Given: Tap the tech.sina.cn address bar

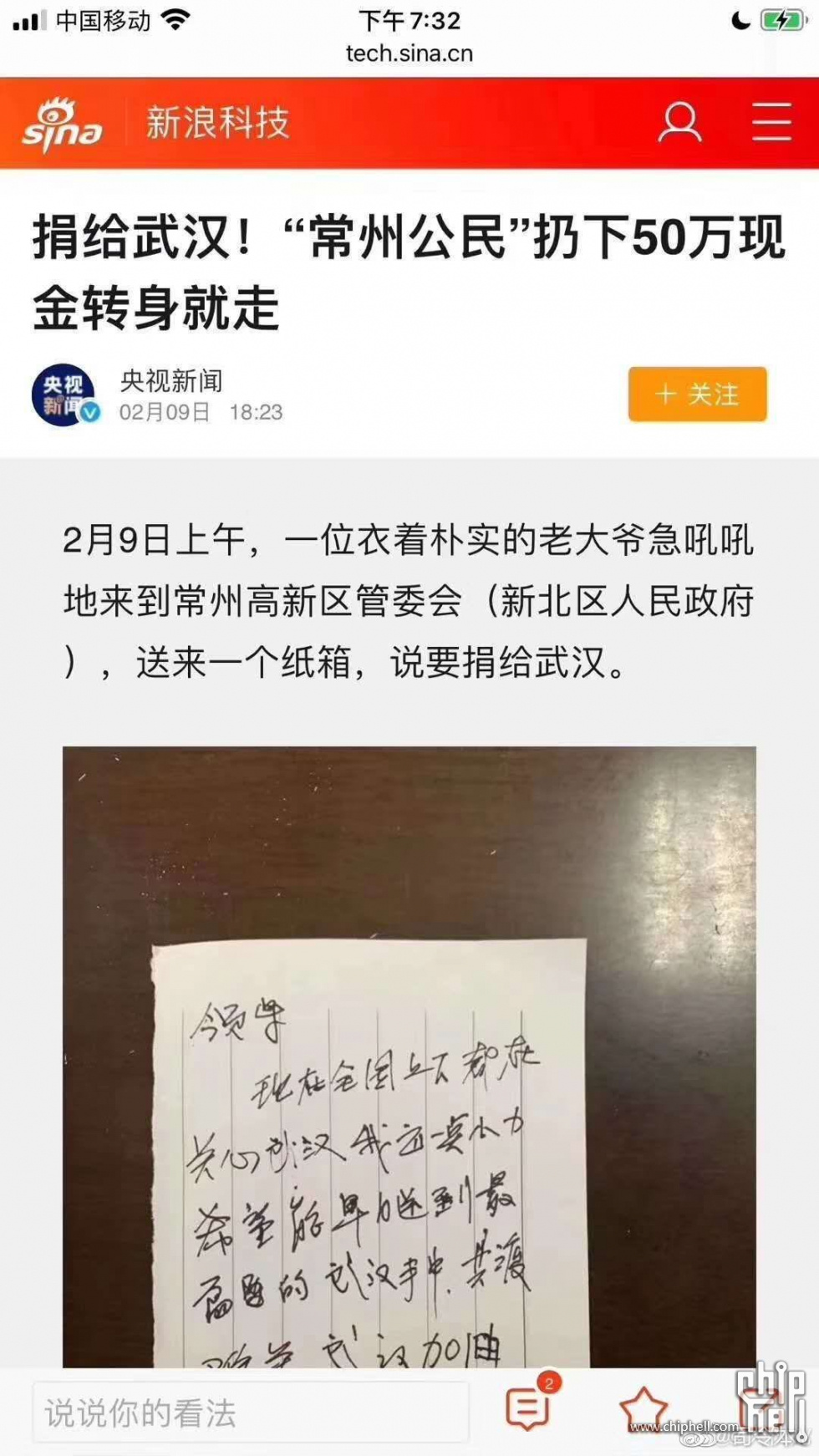Looking at the screenshot, I should tap(409, 53).
